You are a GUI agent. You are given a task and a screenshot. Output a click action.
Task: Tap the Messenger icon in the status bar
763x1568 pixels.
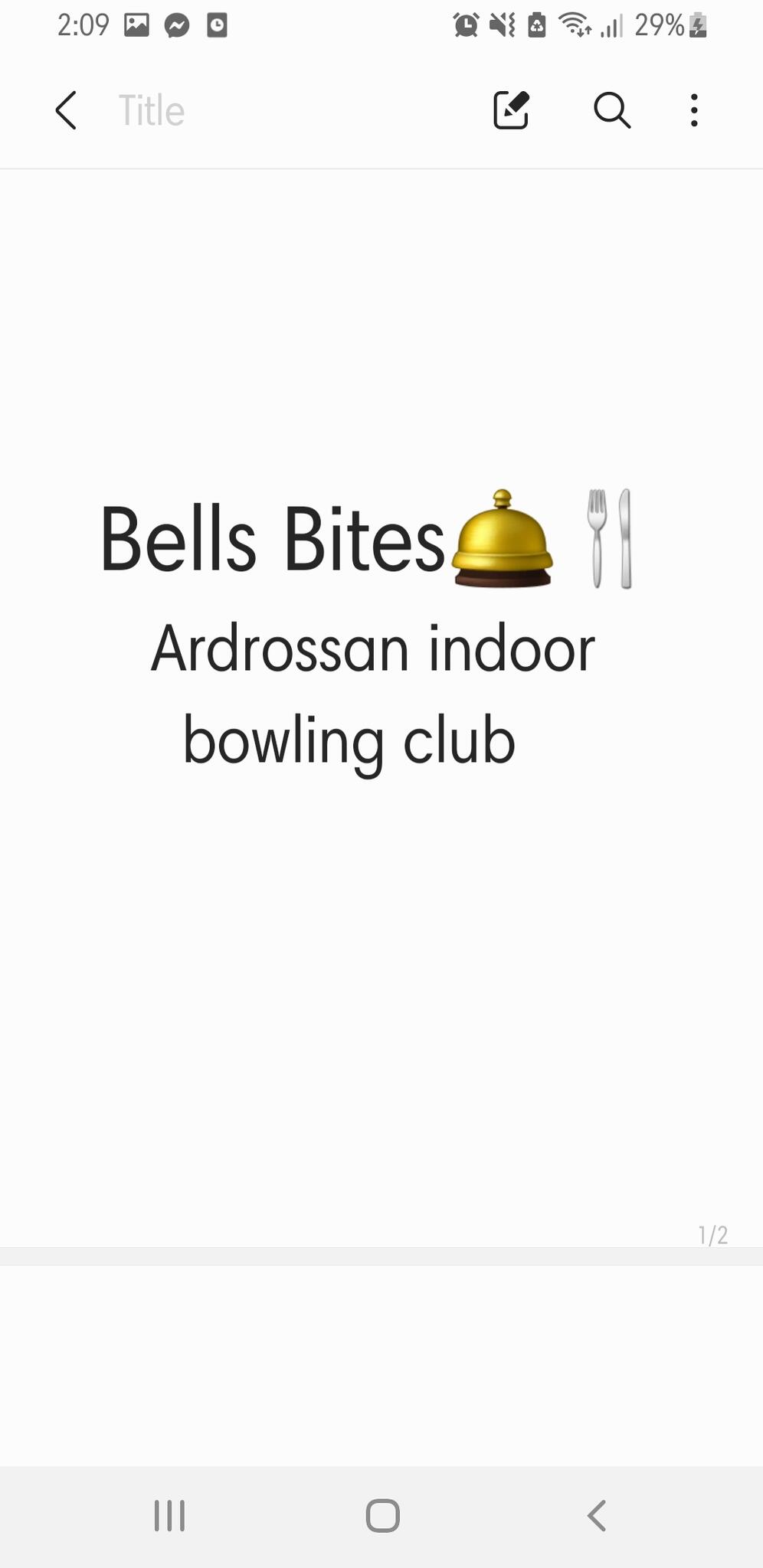point(178,25)
